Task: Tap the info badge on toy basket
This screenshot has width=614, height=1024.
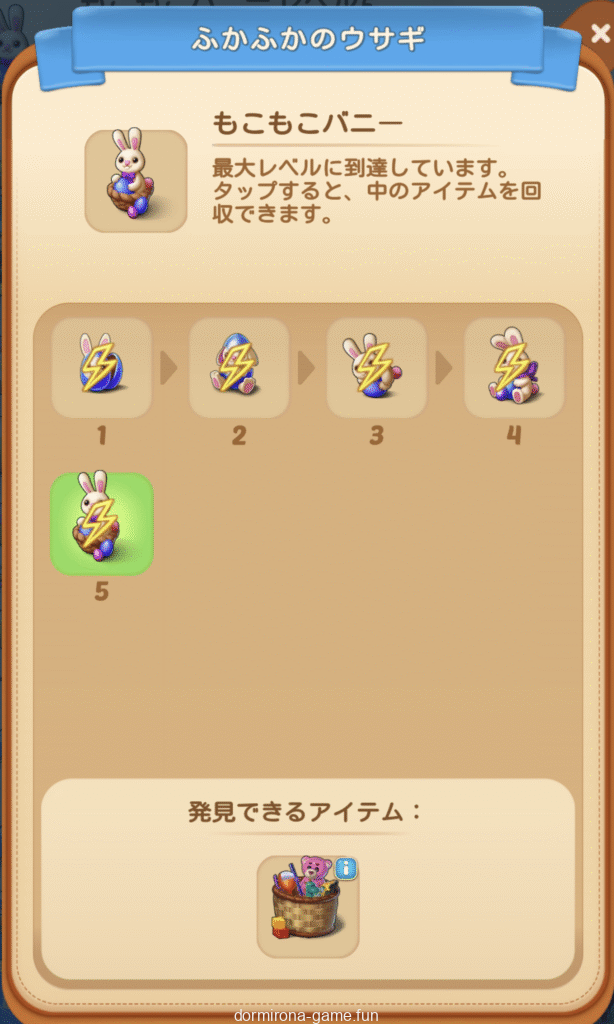Action: pyautogui.click(x=347, y=867)
